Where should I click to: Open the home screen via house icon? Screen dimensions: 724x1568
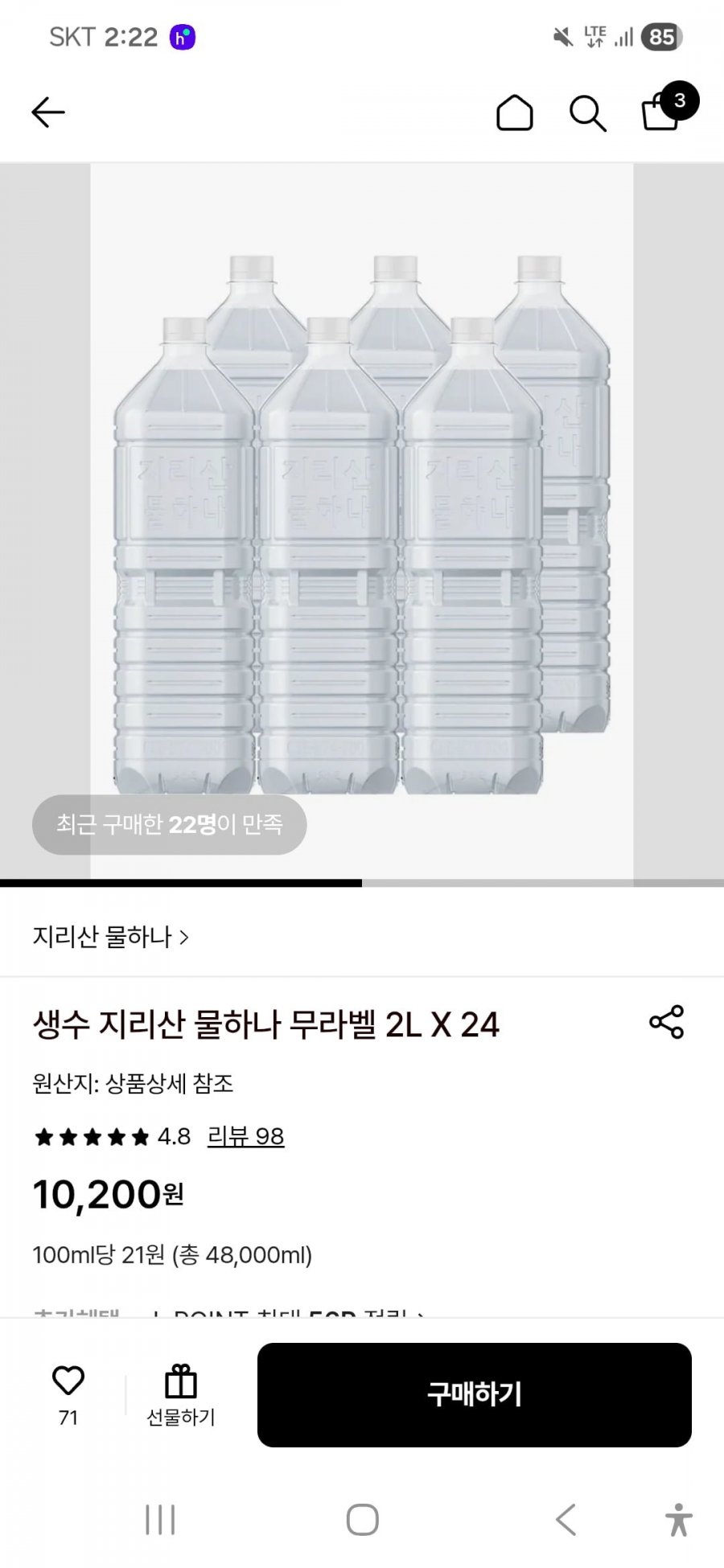click(513, 113)
